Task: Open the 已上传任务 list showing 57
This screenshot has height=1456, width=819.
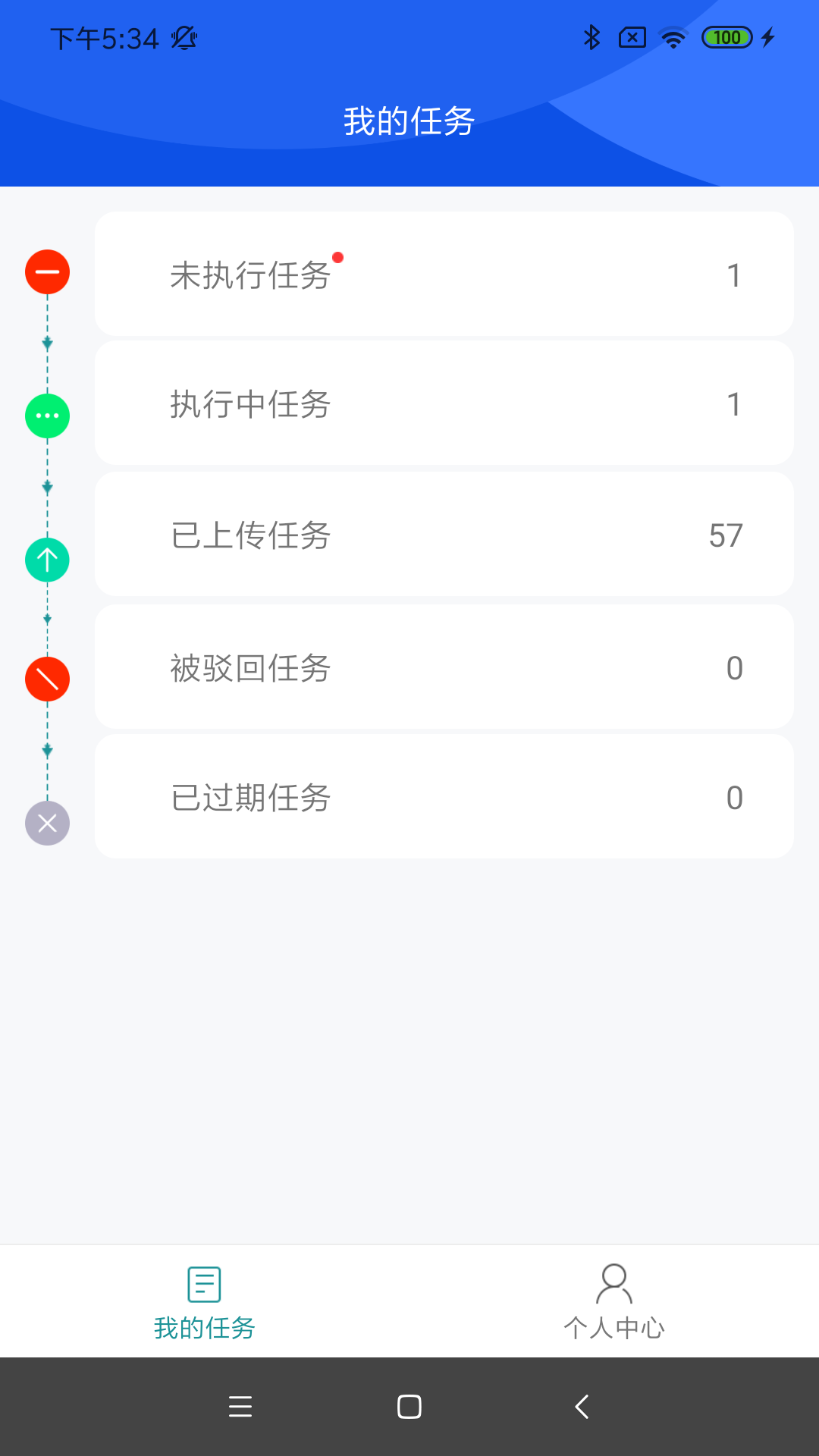Action: click(x=443, y=535)
